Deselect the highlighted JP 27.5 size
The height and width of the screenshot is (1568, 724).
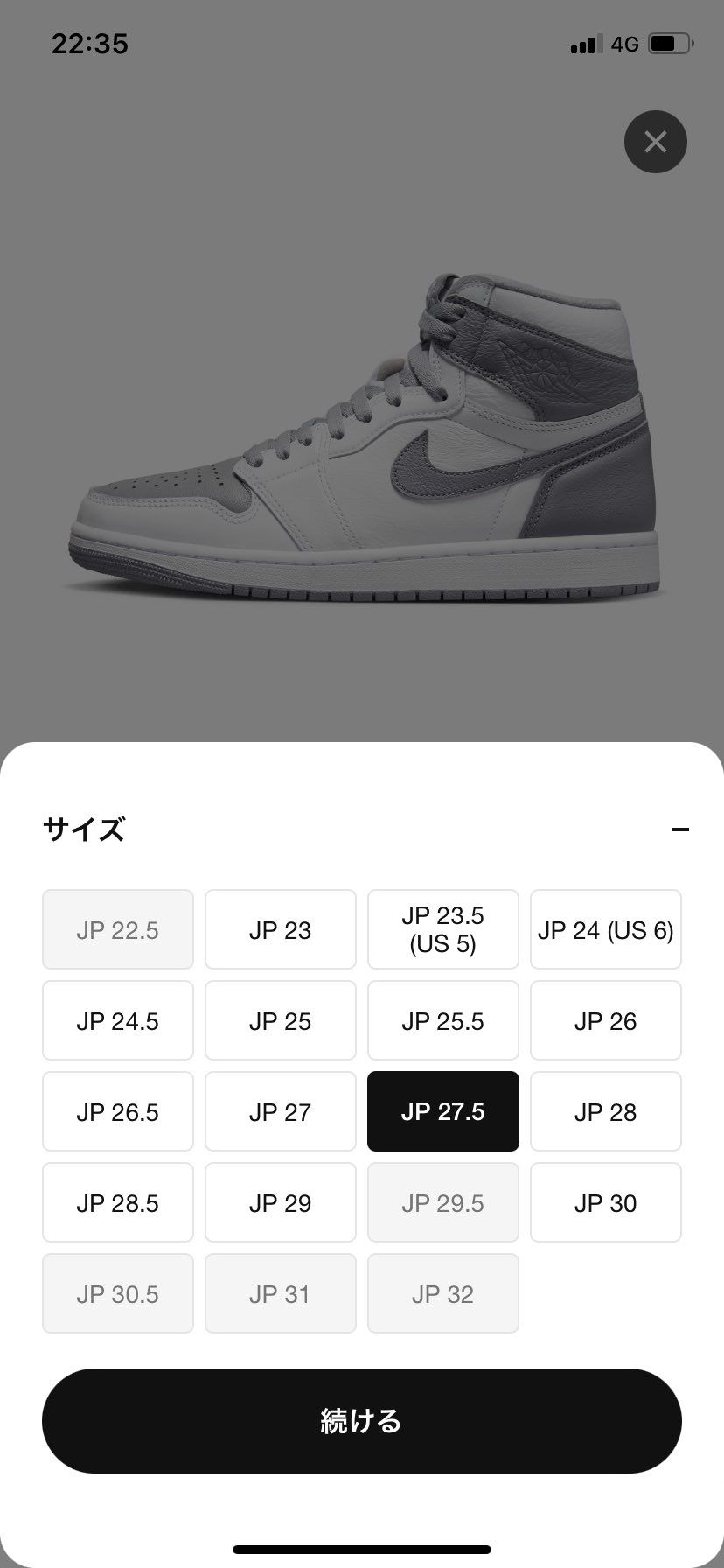pyautogui.click(x=442, y=1111)
